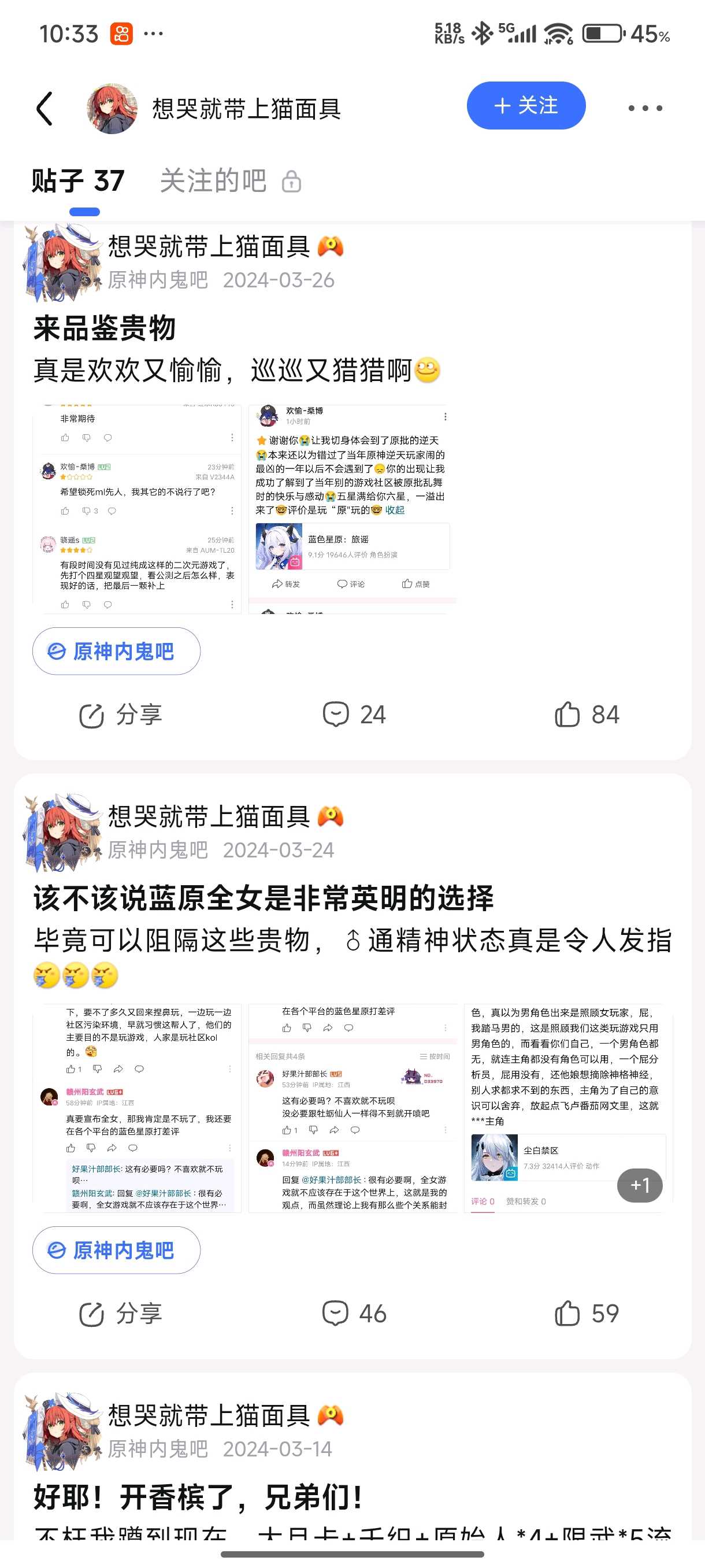Image resolution: width=705 pixels, height=1568 pixels.
Task: Open post 好耶！开香槟了，兄弟们！
Action: [x=198, y=1497]
